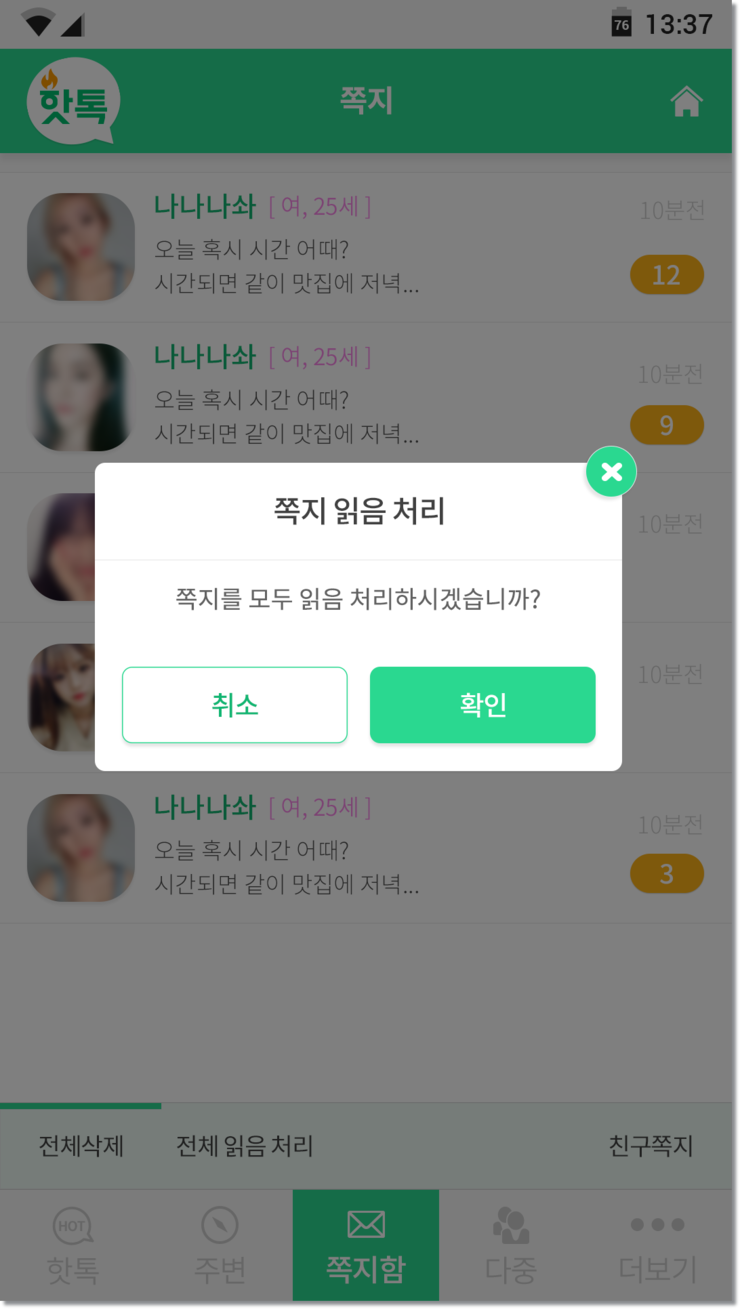Switch to the 다중 tab

(511, 1246)
